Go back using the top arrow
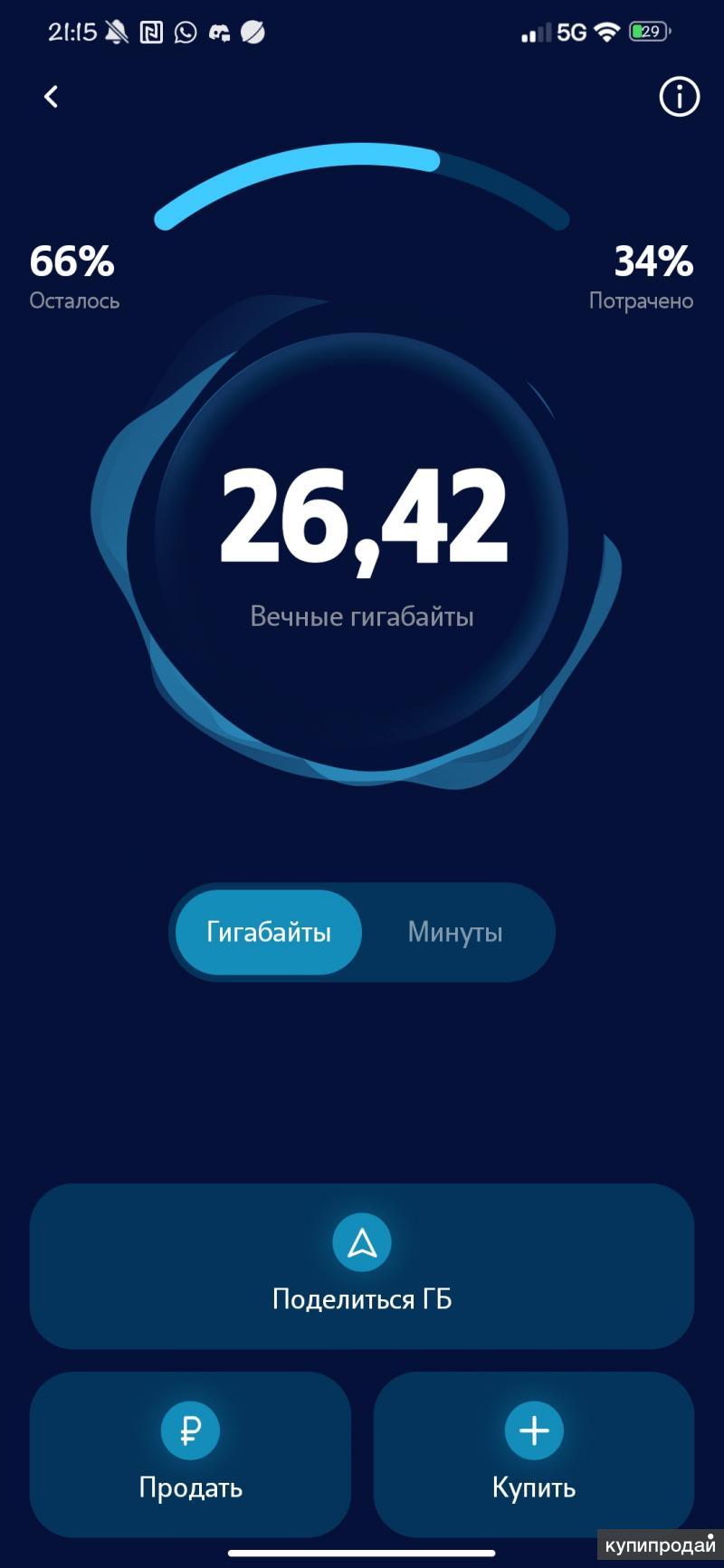Image resolution: width=724 pixels, height=1568 pixels. [52, 97]
